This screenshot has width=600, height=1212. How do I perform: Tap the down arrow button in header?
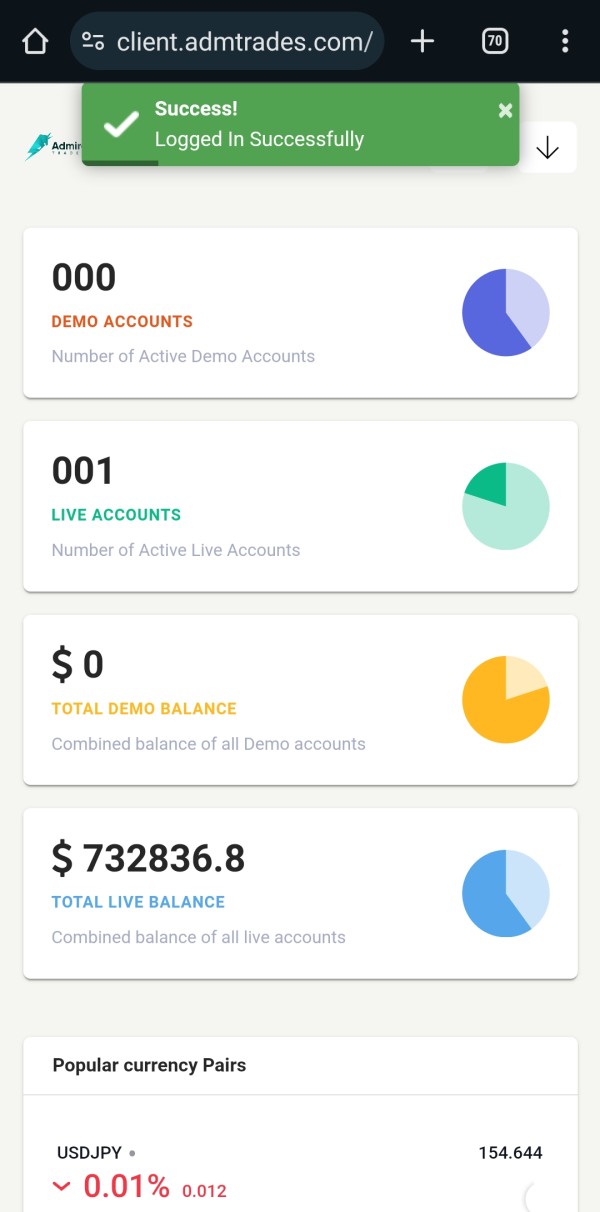[x=548, y=148]
